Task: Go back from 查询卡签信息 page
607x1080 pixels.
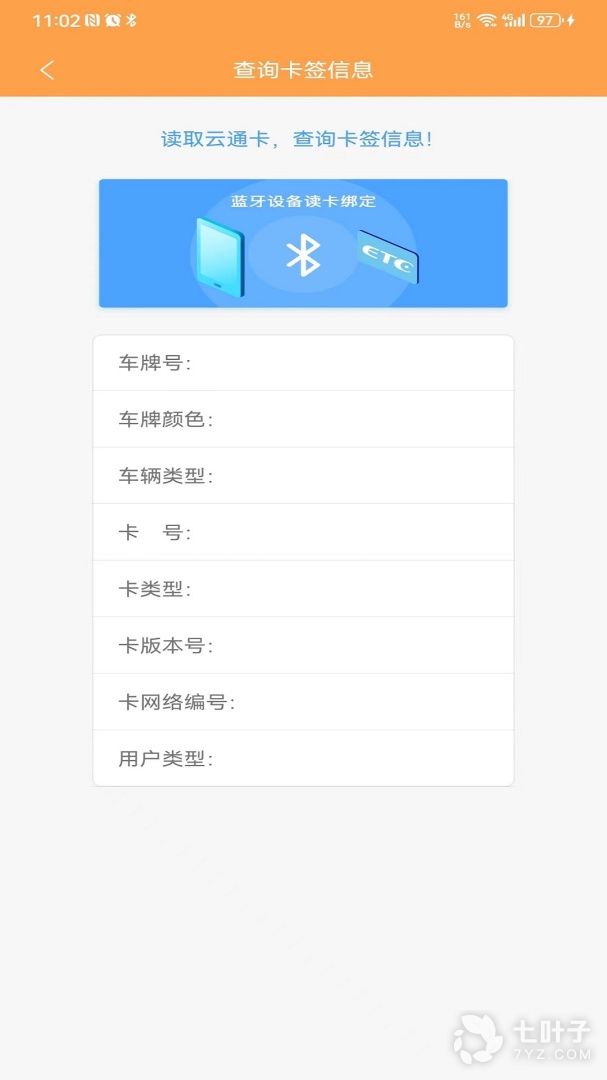Action: (47, 70)
